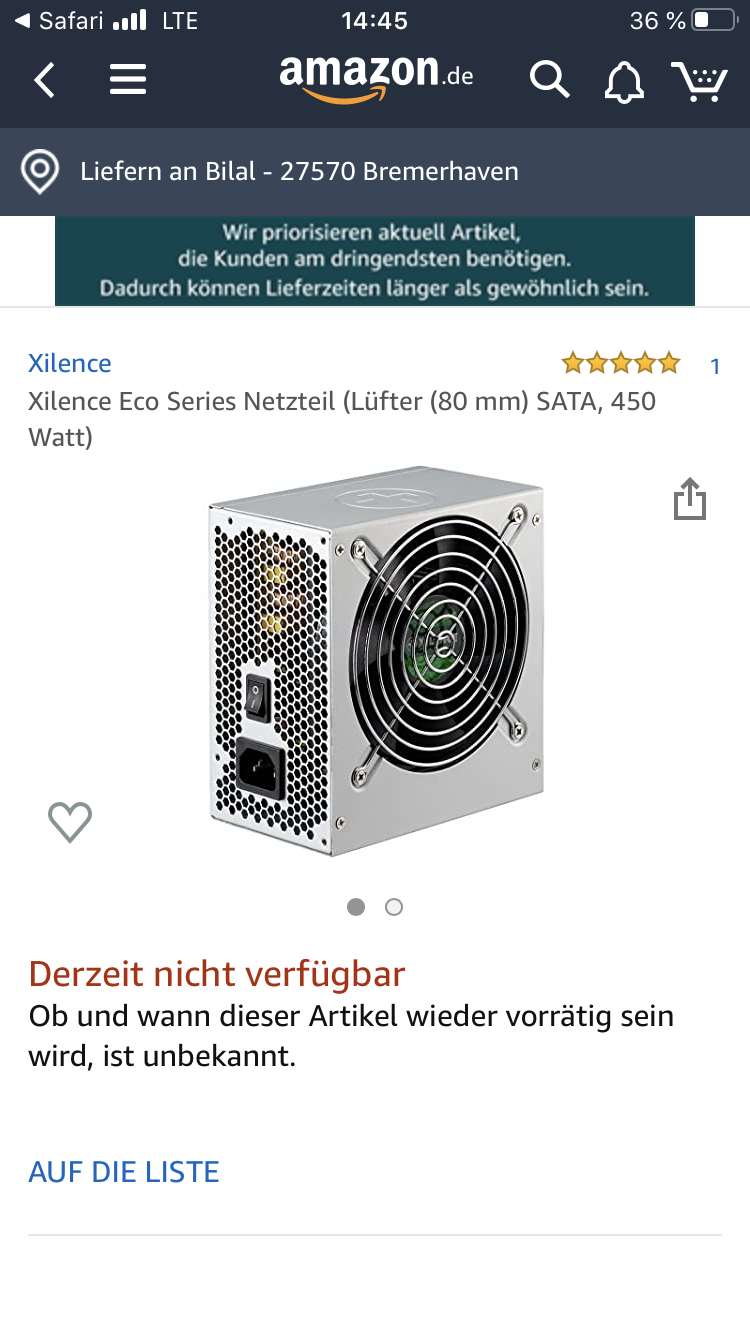Add item to wishlist with heart icon
Screen dimensions: 750x1334
70,822
